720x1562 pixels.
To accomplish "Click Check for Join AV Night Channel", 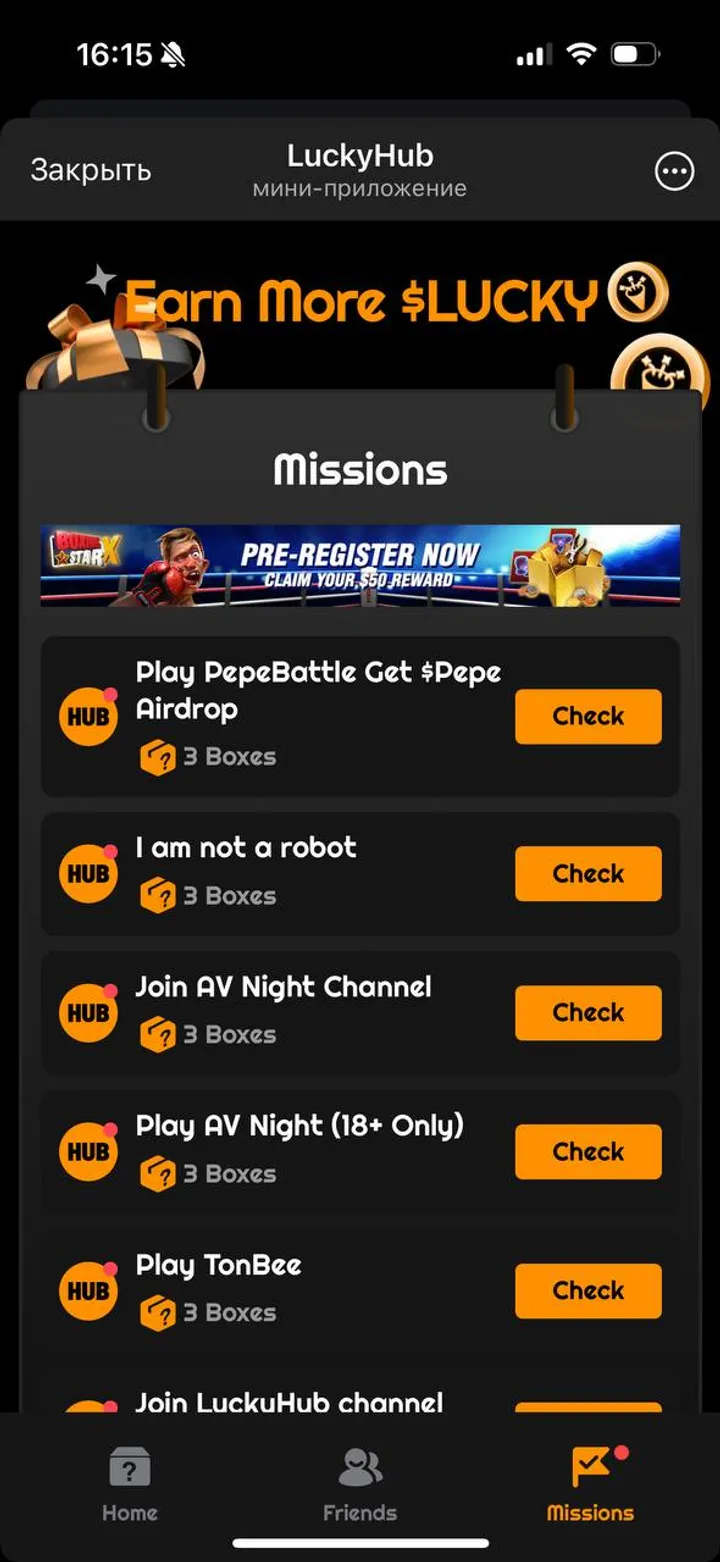I will (x=587, y=1012).
